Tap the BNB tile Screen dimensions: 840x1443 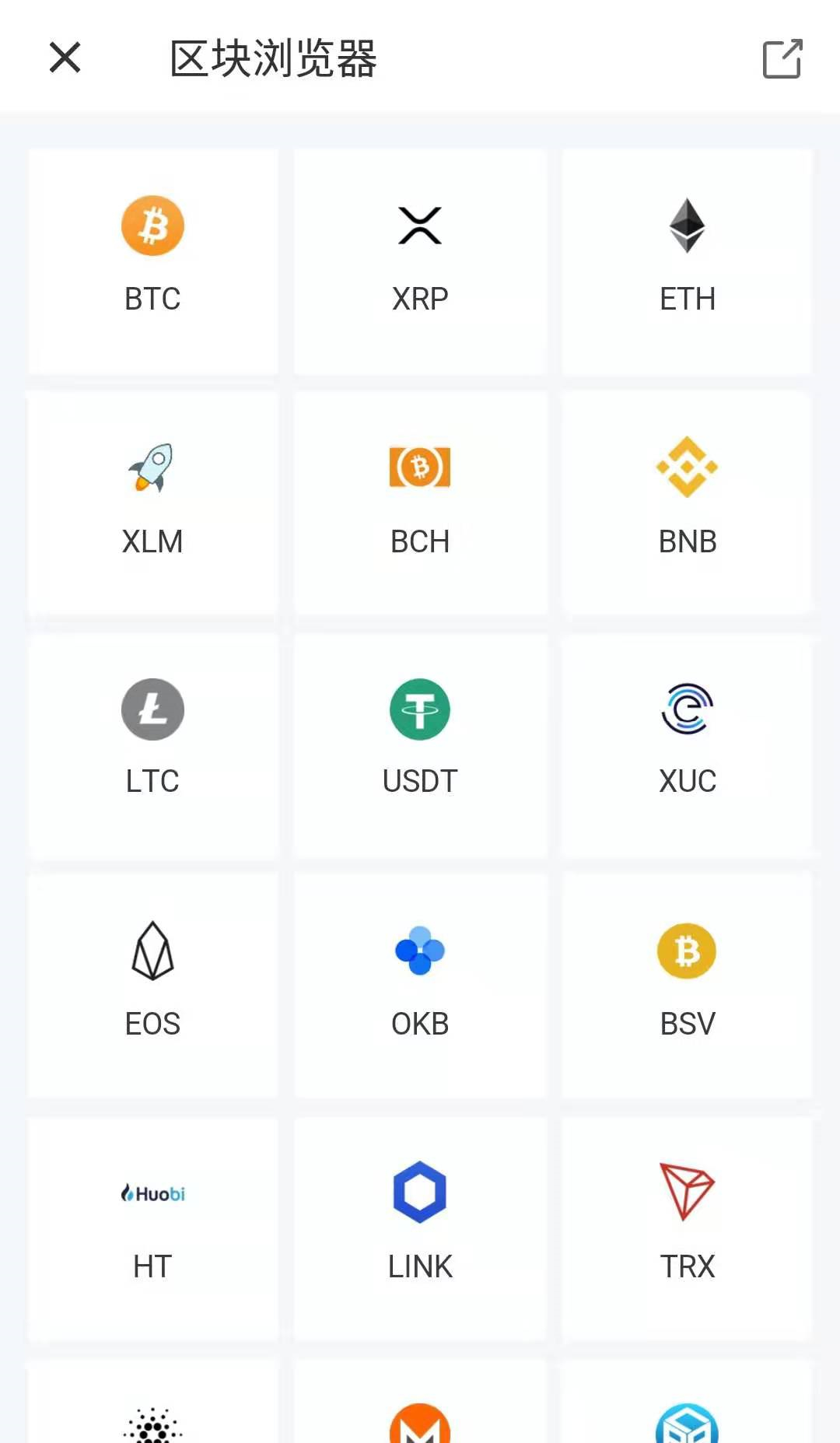688,503
